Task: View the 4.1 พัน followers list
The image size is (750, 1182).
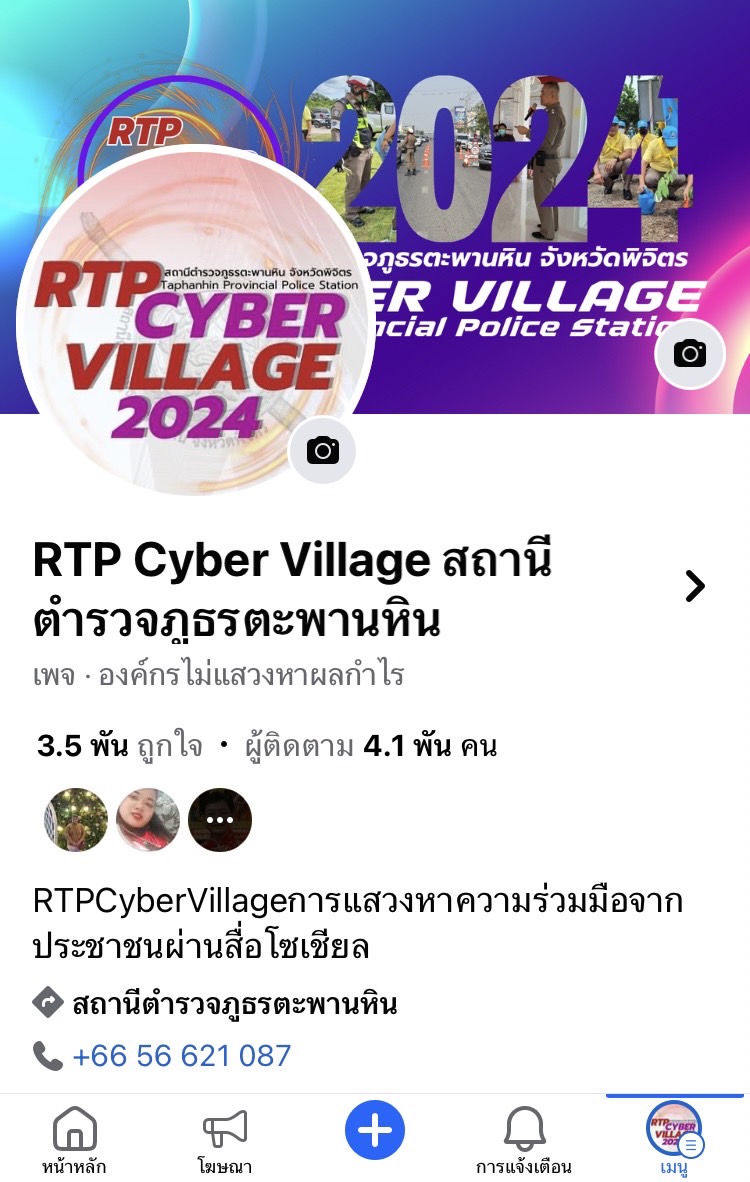Action: click(370, 746)
